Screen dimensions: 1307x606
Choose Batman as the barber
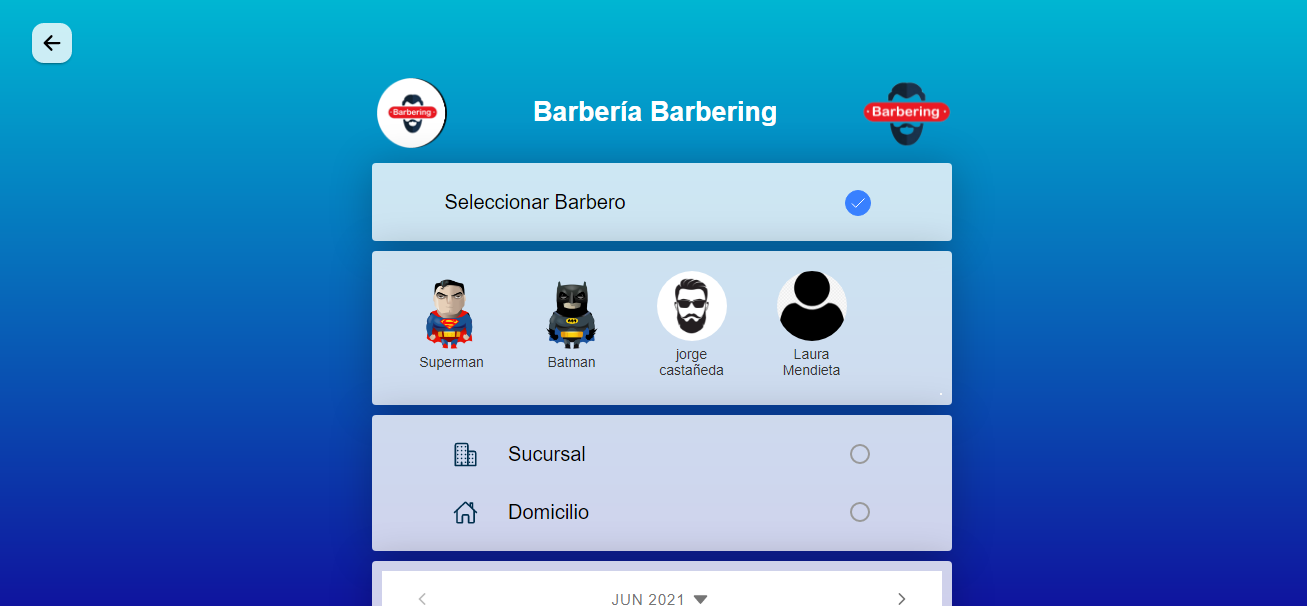571,314
